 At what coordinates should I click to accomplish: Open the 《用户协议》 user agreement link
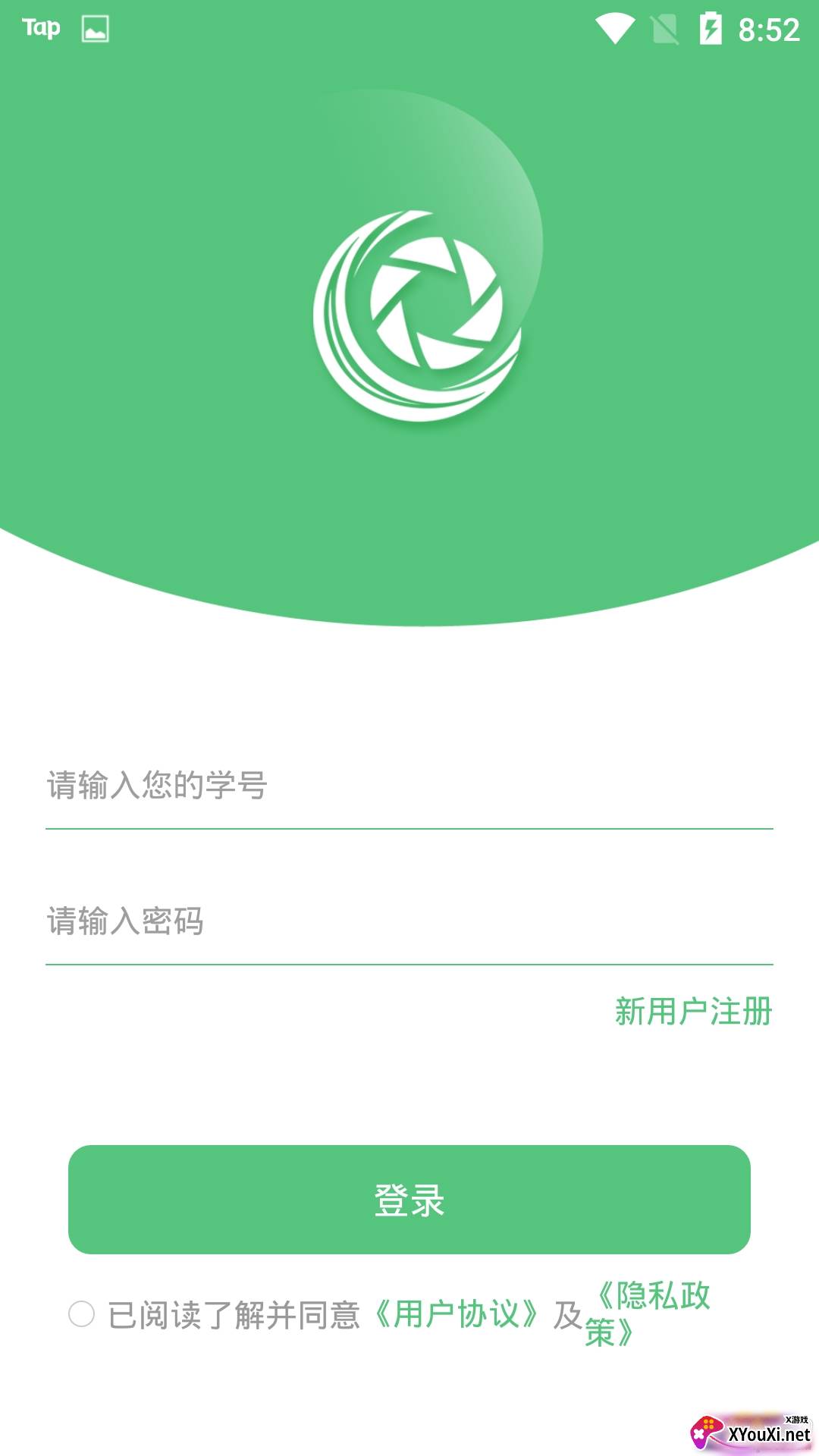[x=456, y=1314]
